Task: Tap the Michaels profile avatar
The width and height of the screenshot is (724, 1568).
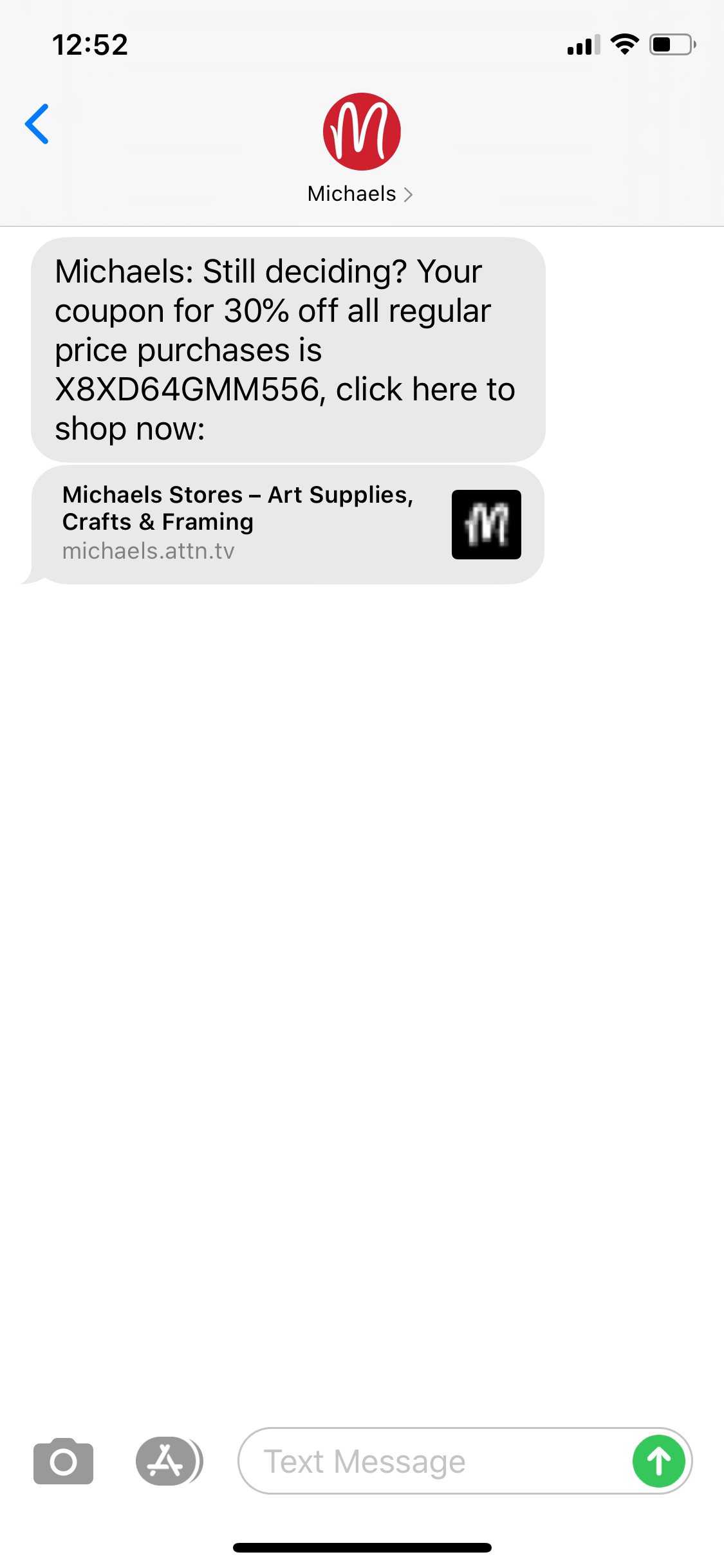Action: tap(362, 131)
